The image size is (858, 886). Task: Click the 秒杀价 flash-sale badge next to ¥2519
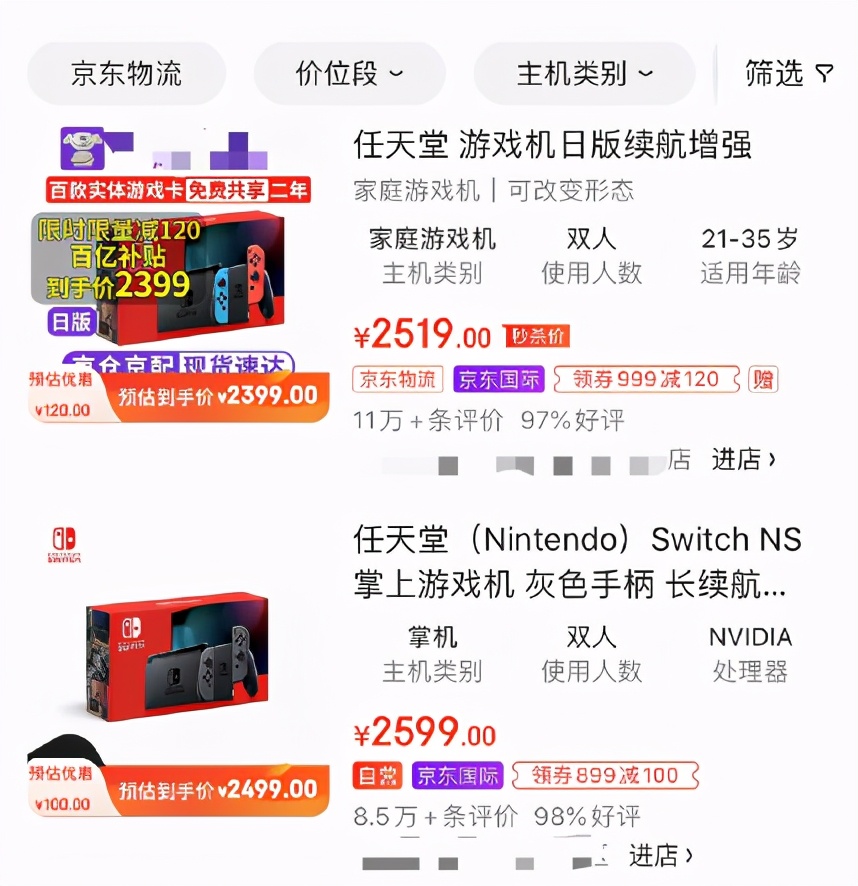tap(536, 337)
